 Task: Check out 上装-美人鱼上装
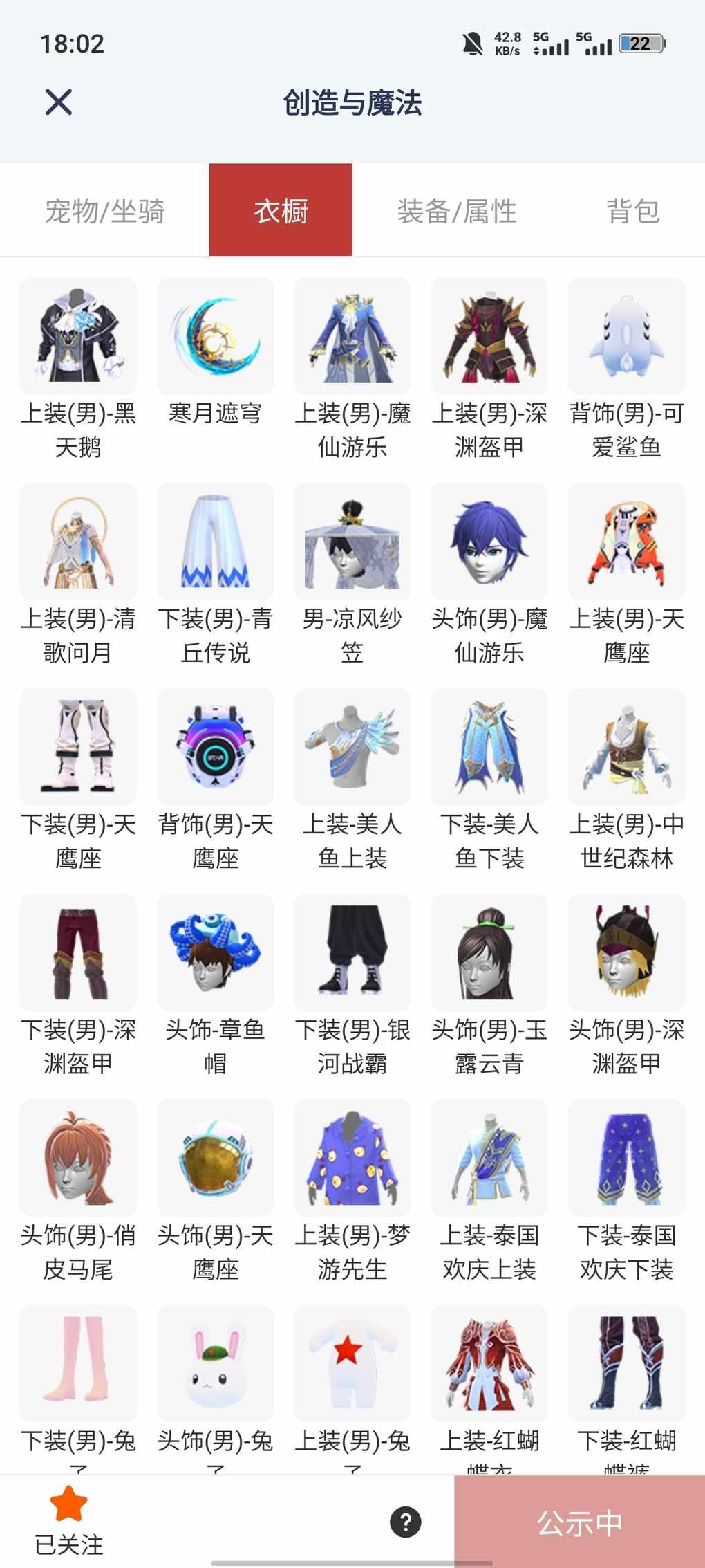[352, 747]
